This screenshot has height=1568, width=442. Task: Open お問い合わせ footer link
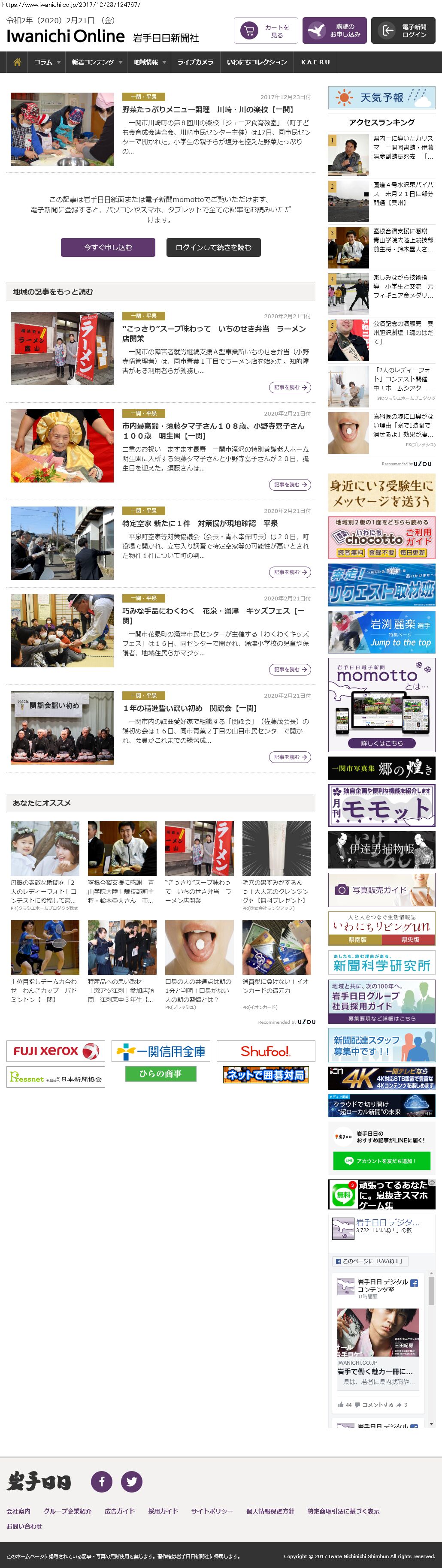pos(24,1526)
